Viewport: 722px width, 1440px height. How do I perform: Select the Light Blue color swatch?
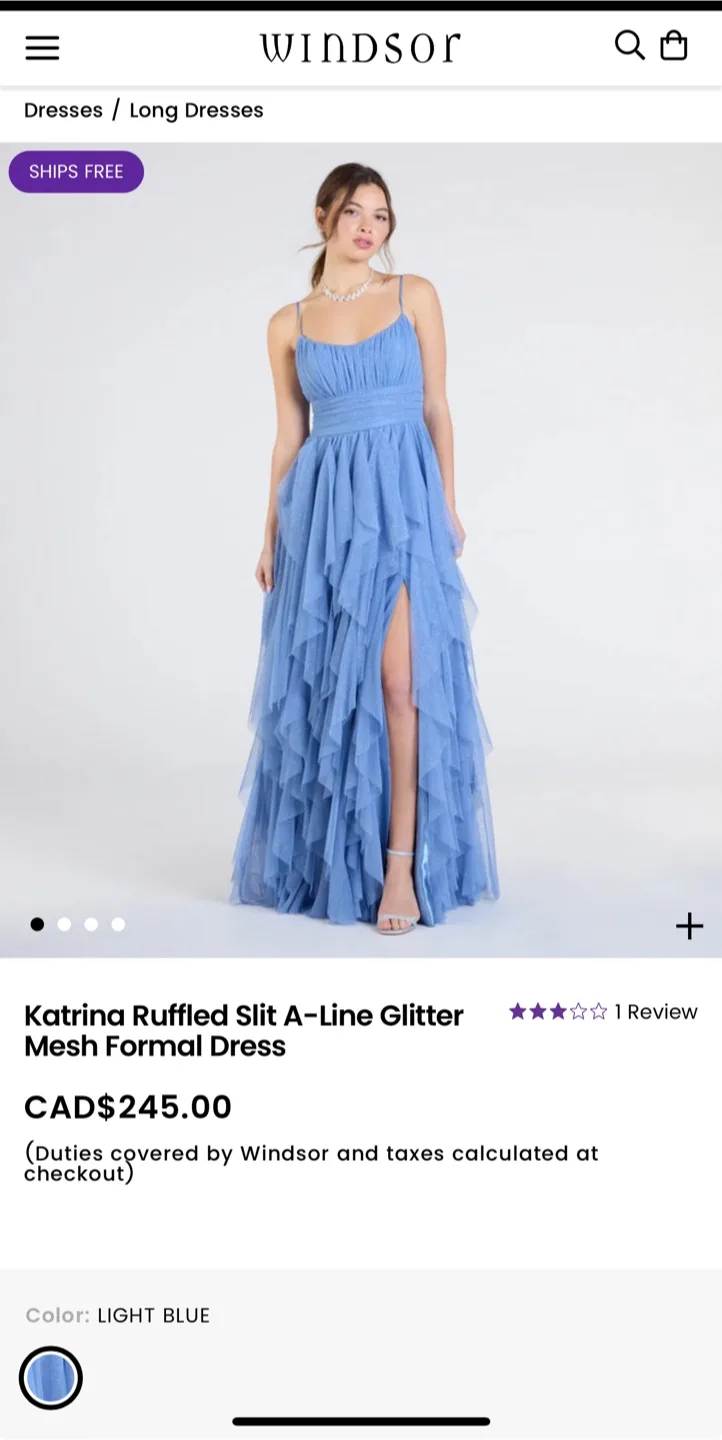pos(51,1378)
